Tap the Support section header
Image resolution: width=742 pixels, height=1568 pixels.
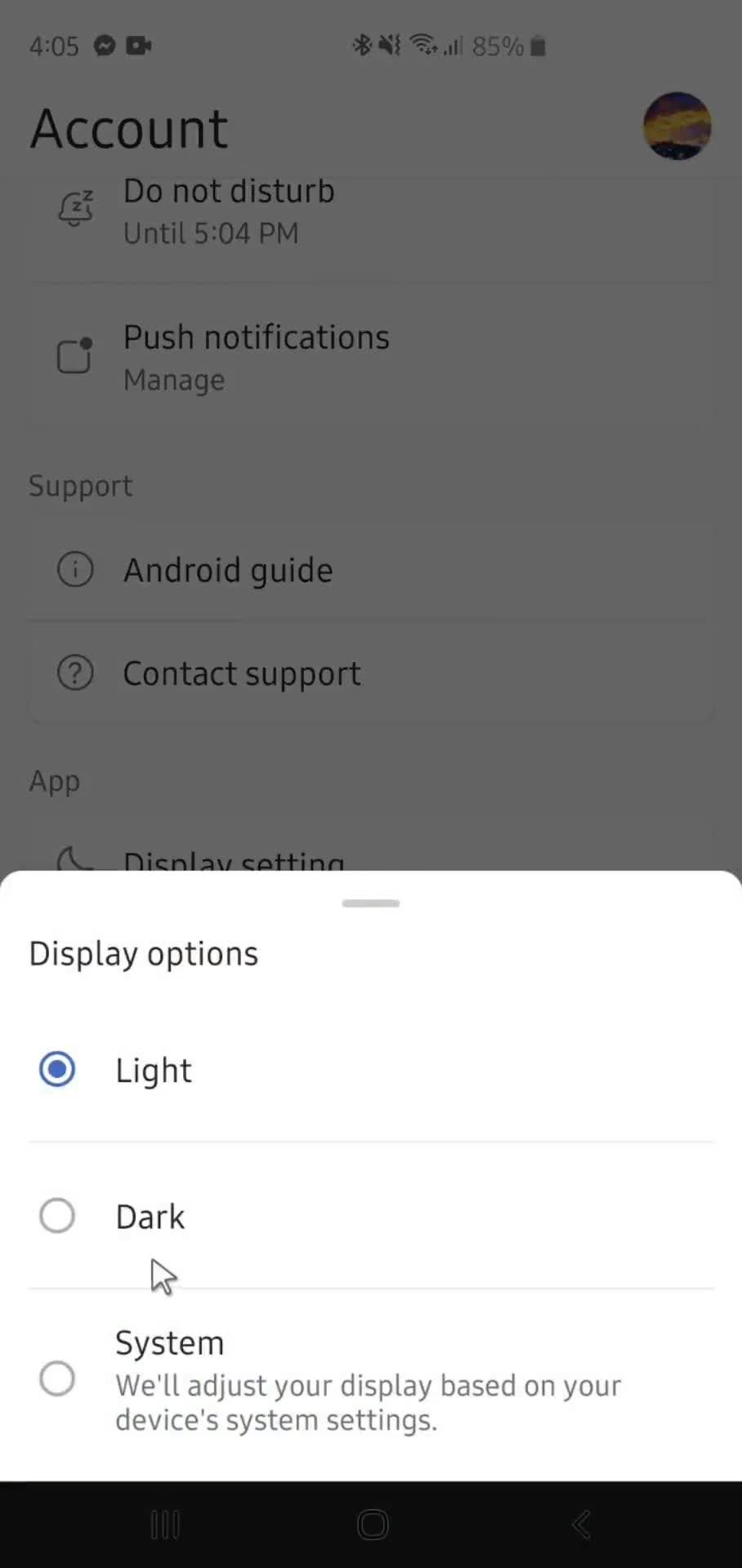(x=80, y=485)
